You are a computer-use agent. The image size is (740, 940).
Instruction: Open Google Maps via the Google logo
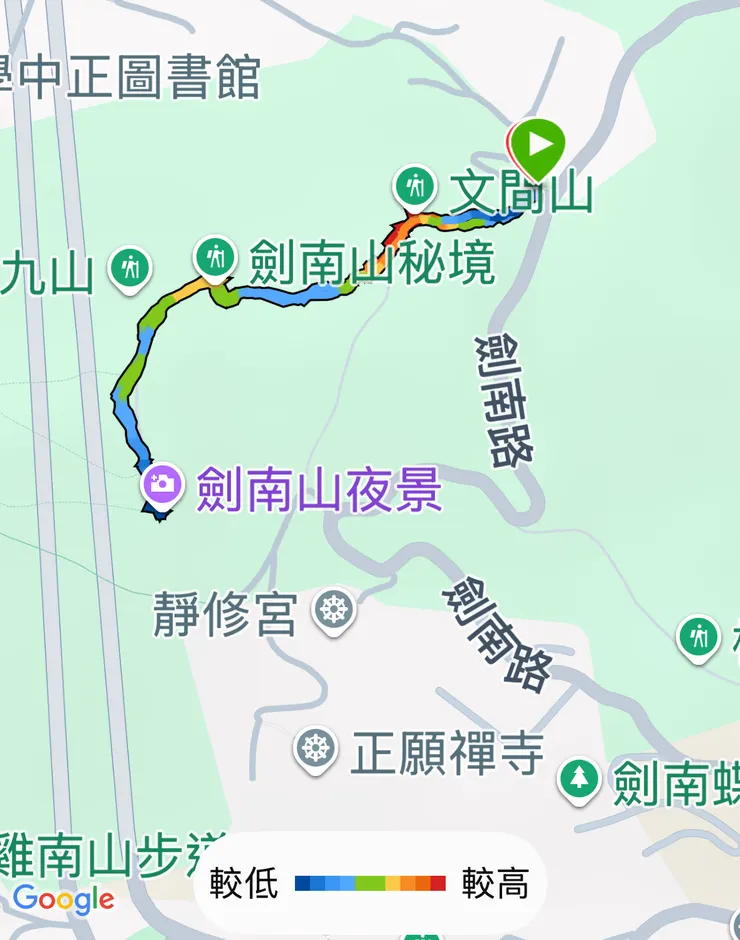62,902
